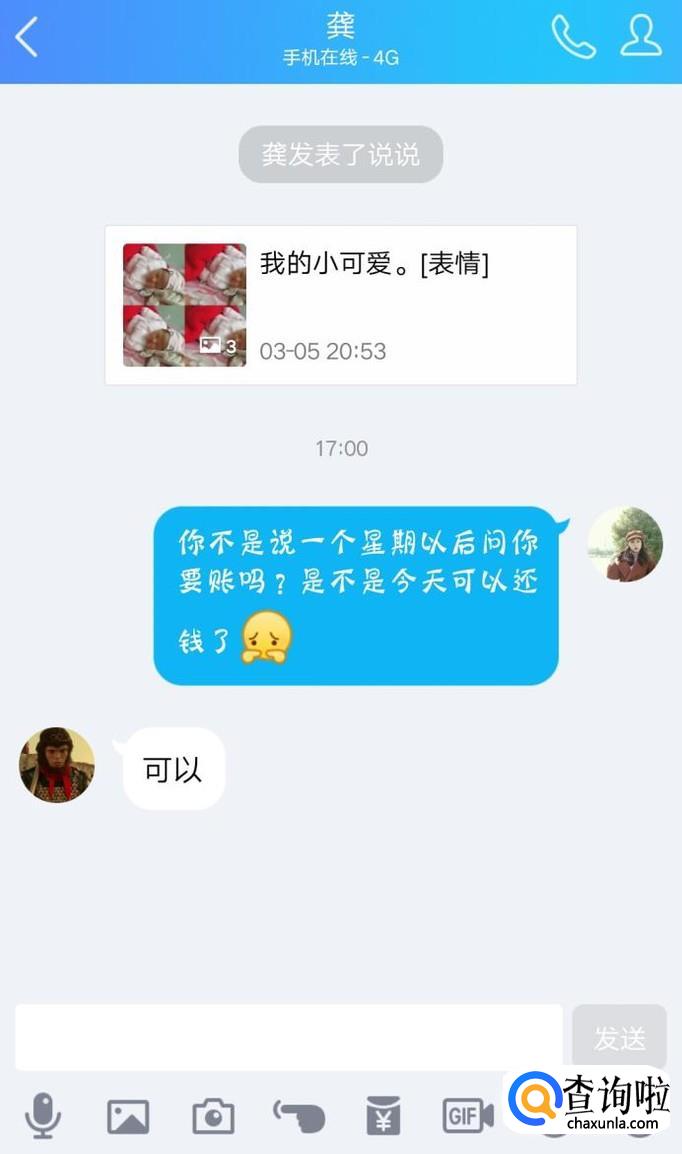View 龚's avatar next to 可以
This screenshot has height=1154, width=682.
(57, 765)
